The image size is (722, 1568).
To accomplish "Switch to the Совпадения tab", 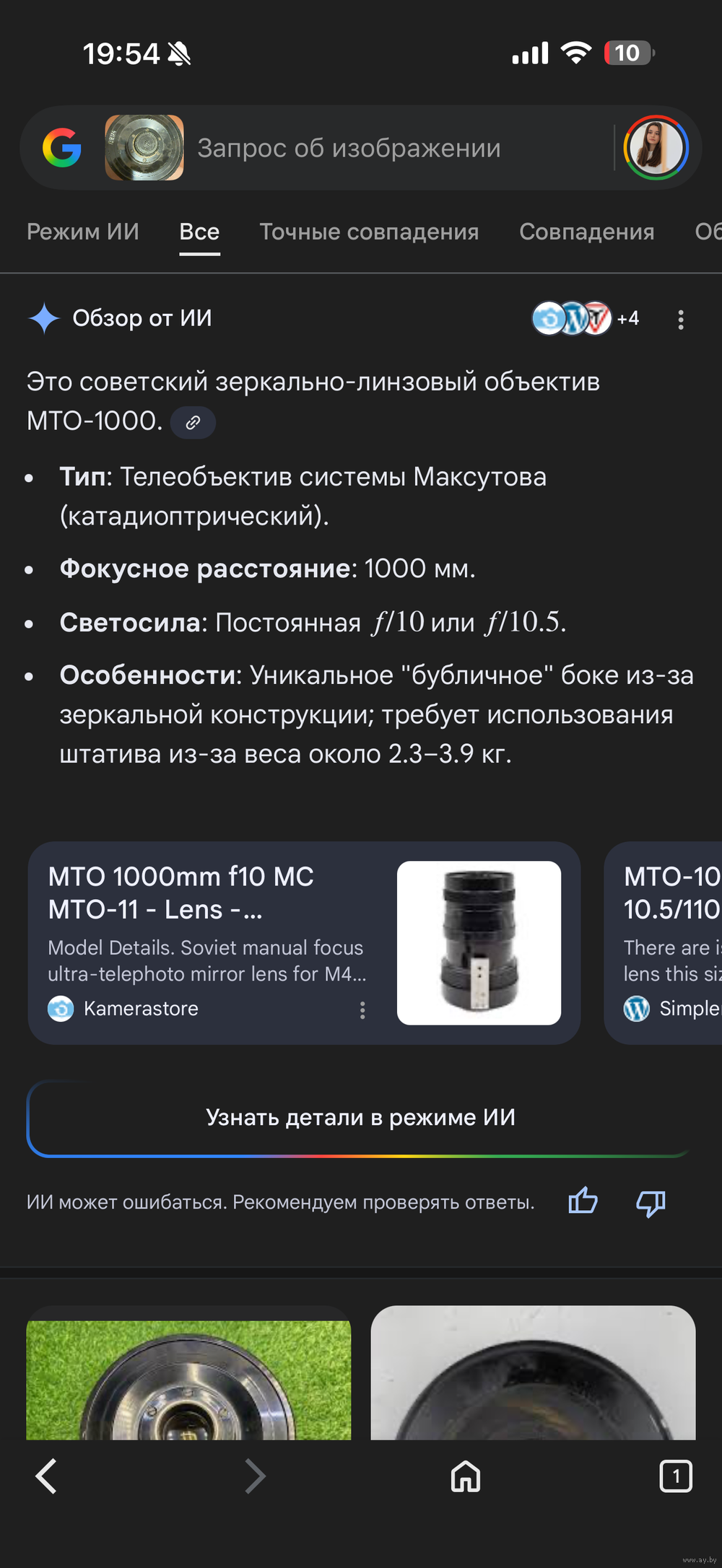I will (x=586, y=232).
